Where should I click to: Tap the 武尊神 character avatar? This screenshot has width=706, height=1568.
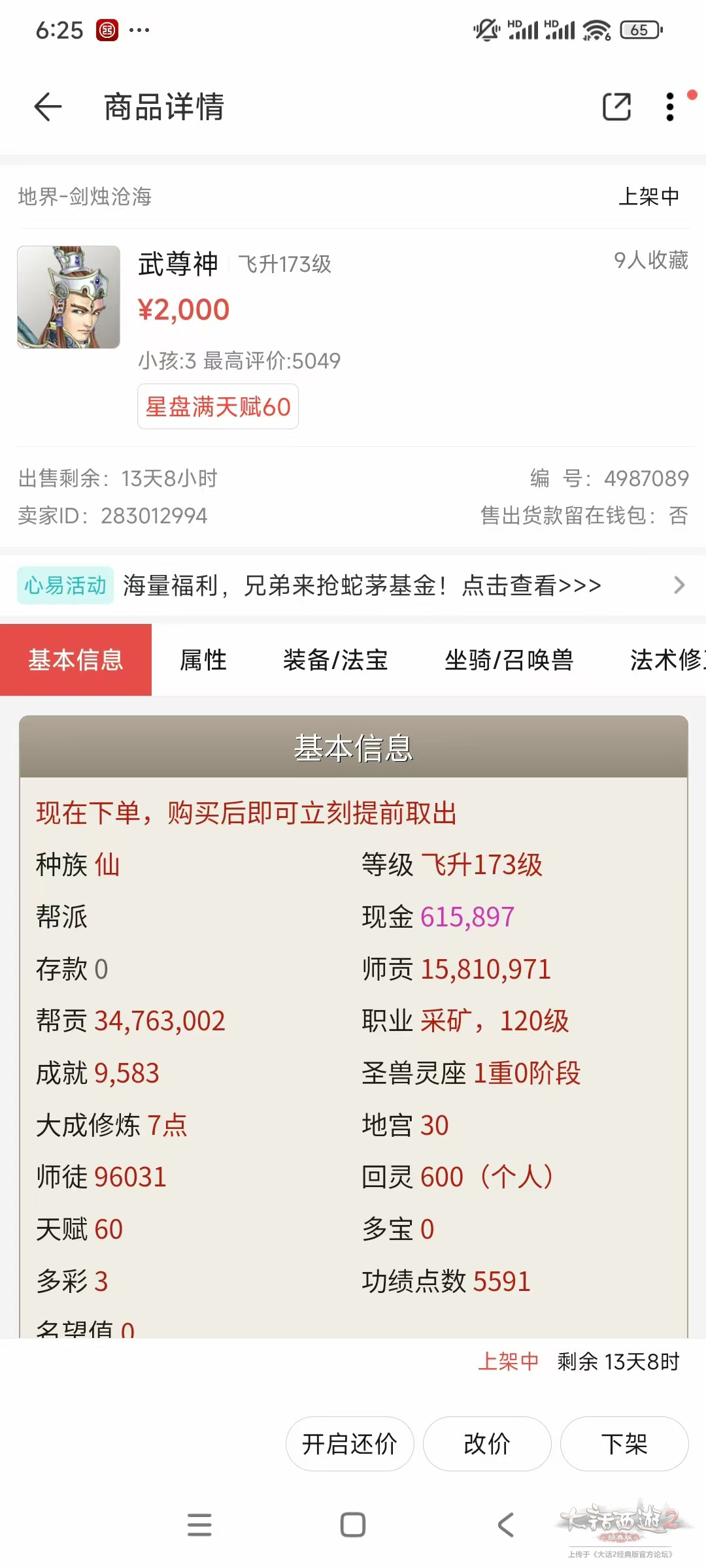[69, 297]
